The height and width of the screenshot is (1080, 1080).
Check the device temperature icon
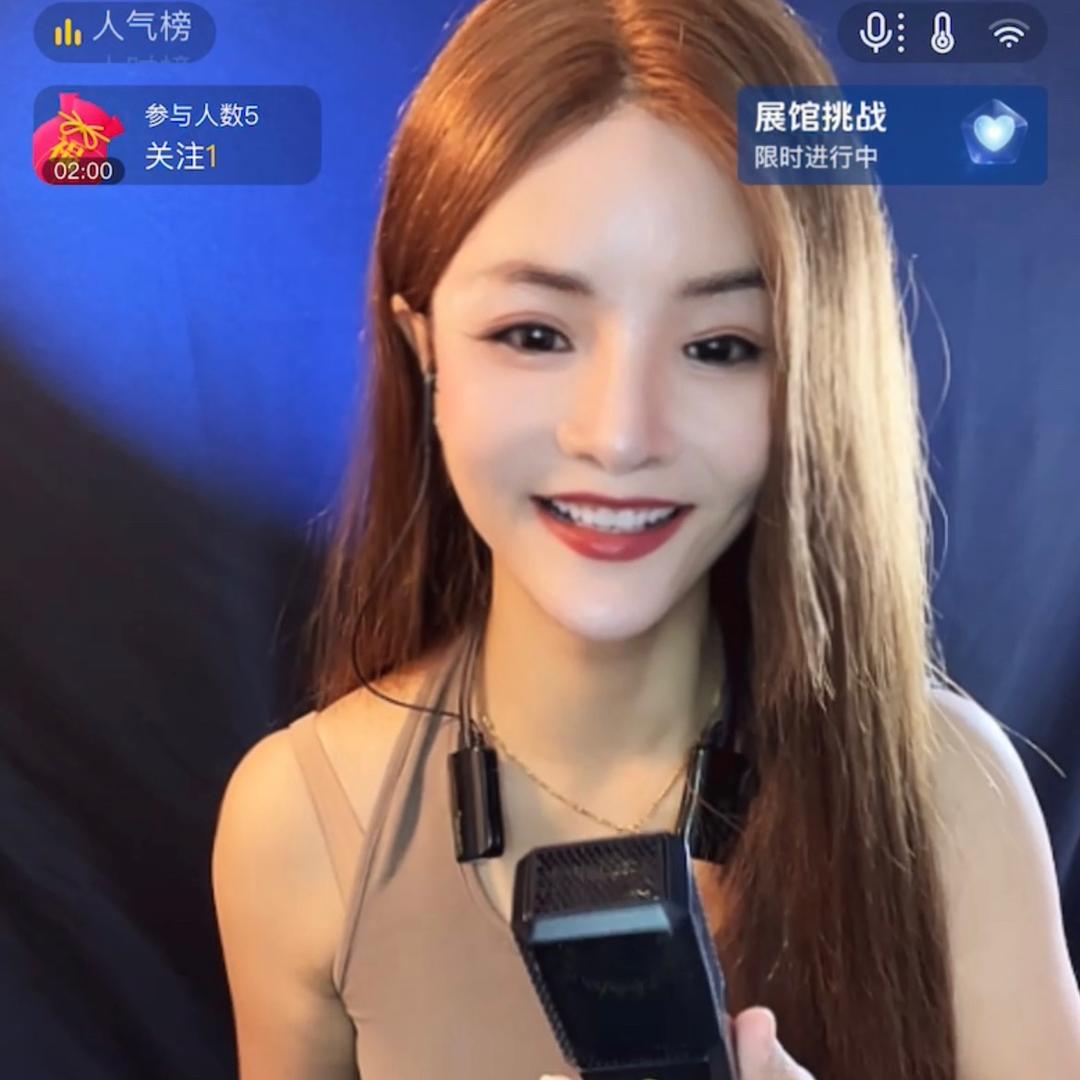(942, 33)
